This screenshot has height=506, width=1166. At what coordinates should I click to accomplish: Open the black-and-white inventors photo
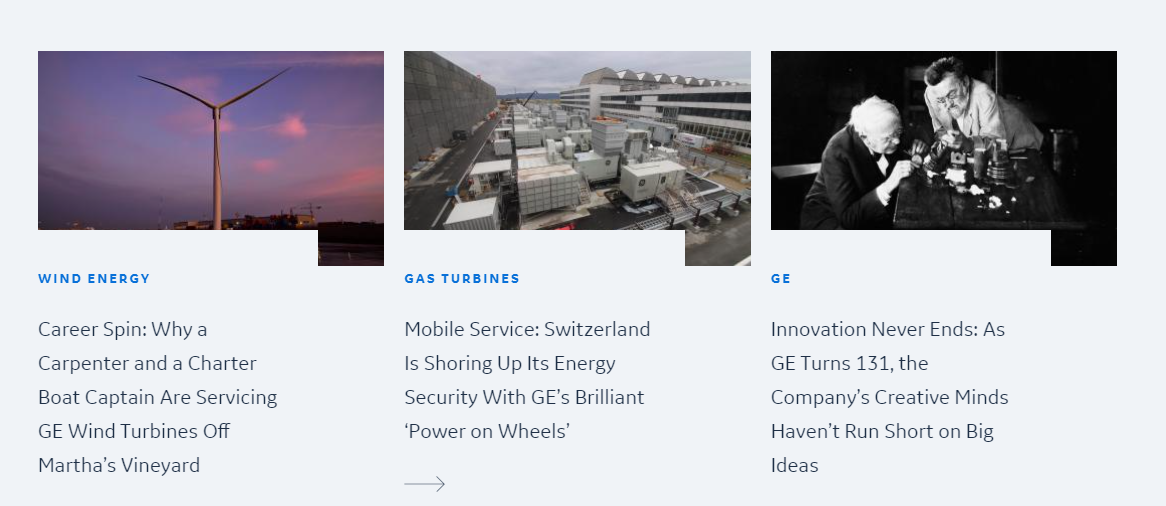click(x=943, y=145)
